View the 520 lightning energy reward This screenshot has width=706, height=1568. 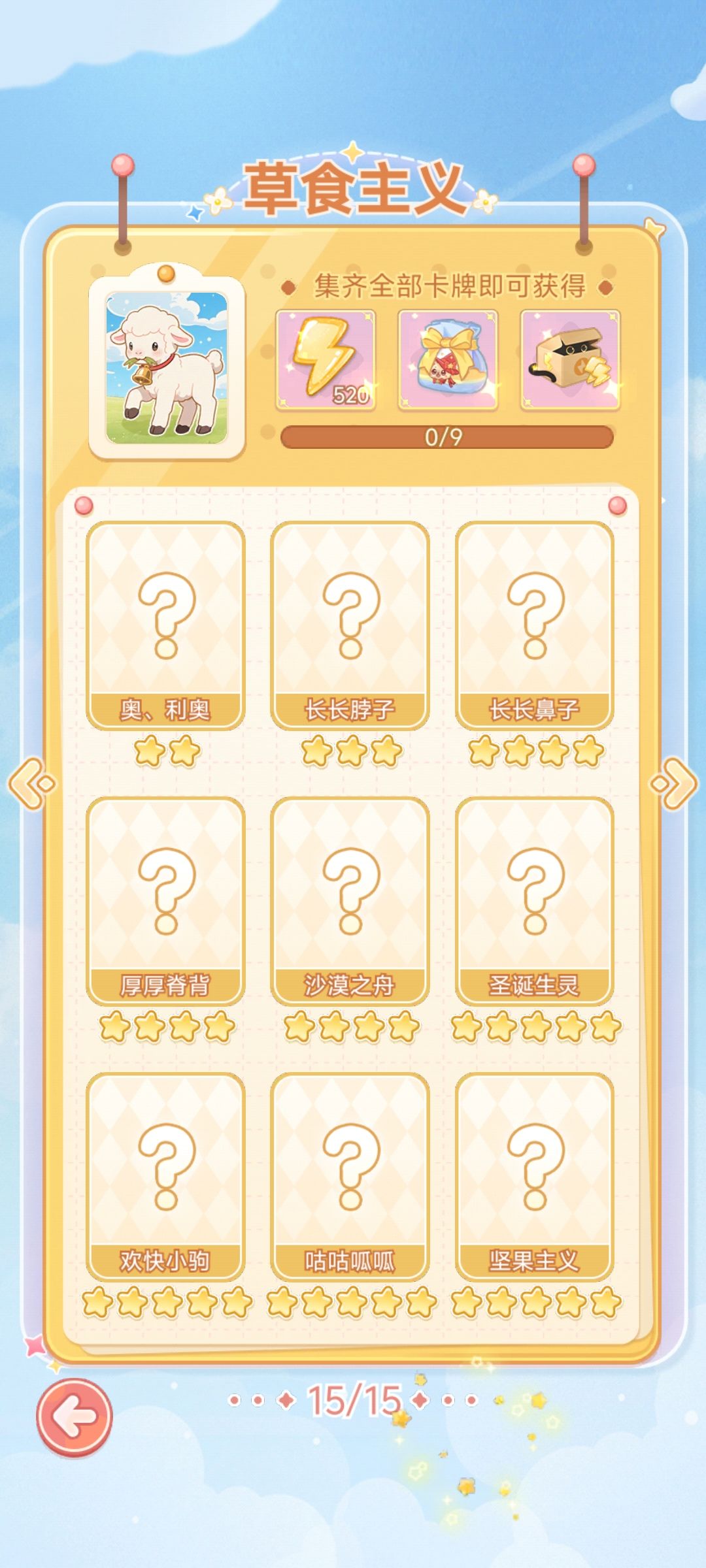pos(326,361)
